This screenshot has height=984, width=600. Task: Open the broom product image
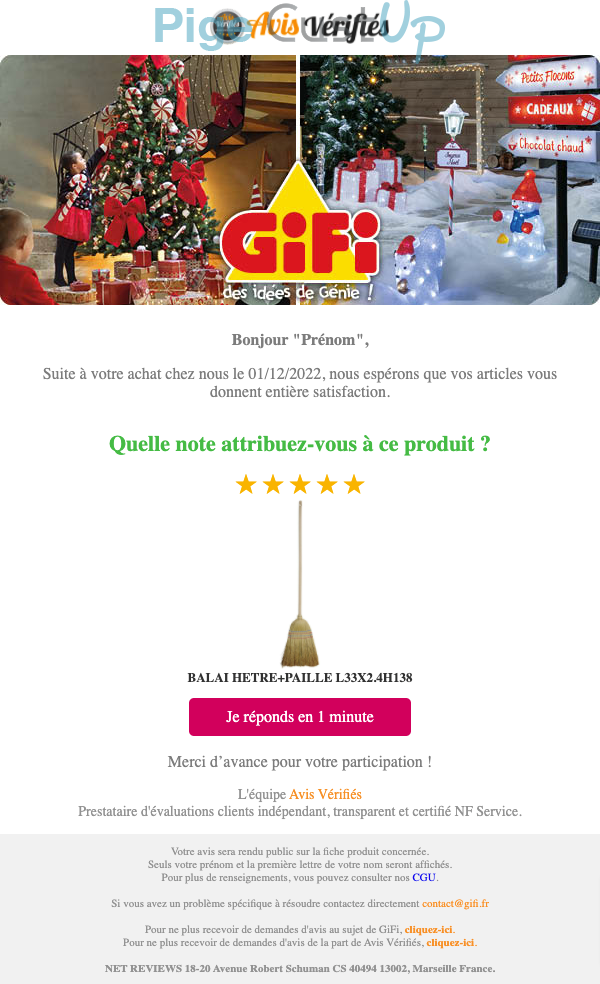[x=299, y=585]
